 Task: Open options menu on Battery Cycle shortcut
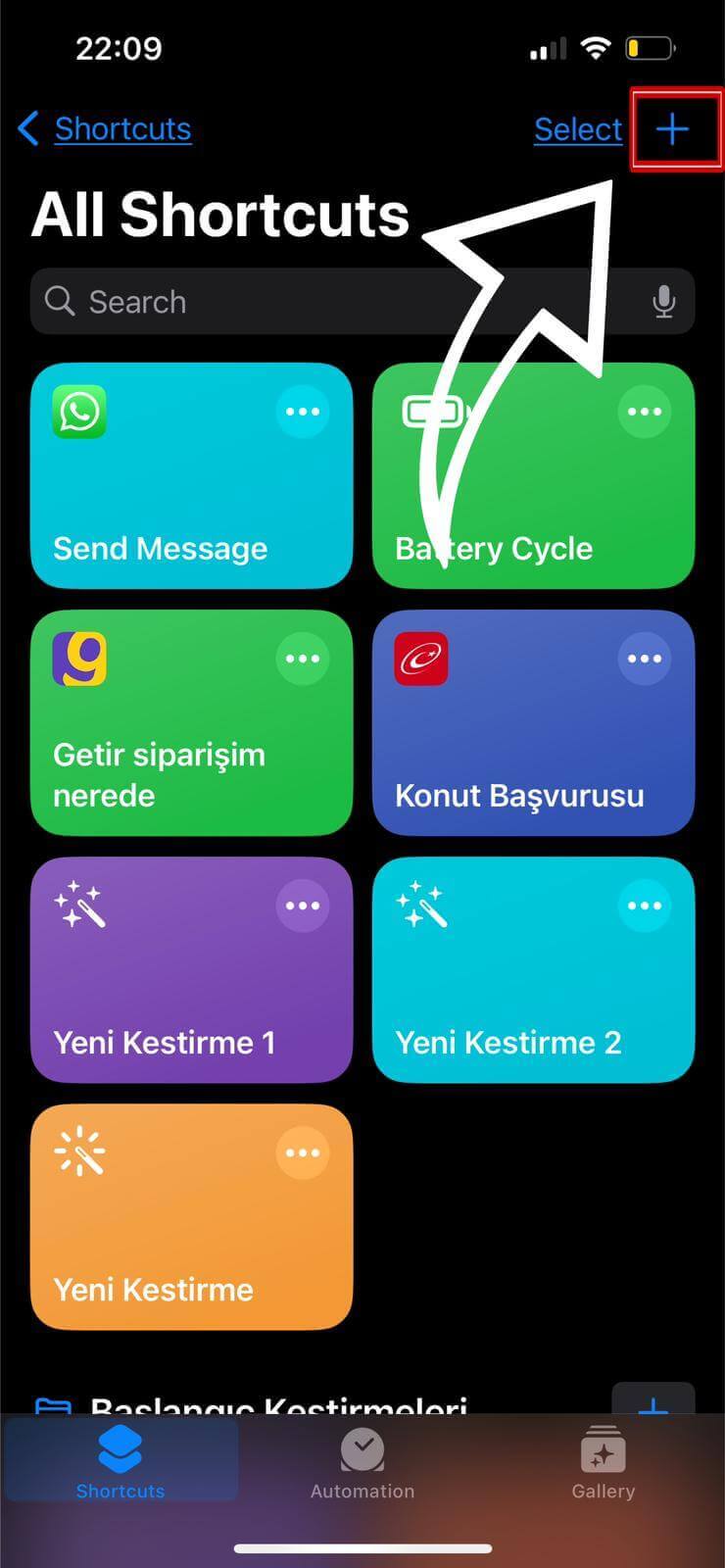tap(644, 411)
